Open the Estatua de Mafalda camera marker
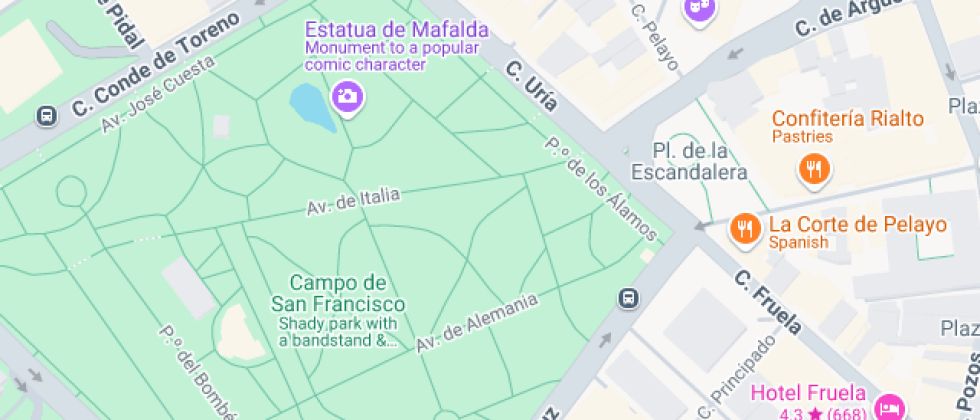The width and height of the screenshot is (980, 420). click(x=347, y=97)
